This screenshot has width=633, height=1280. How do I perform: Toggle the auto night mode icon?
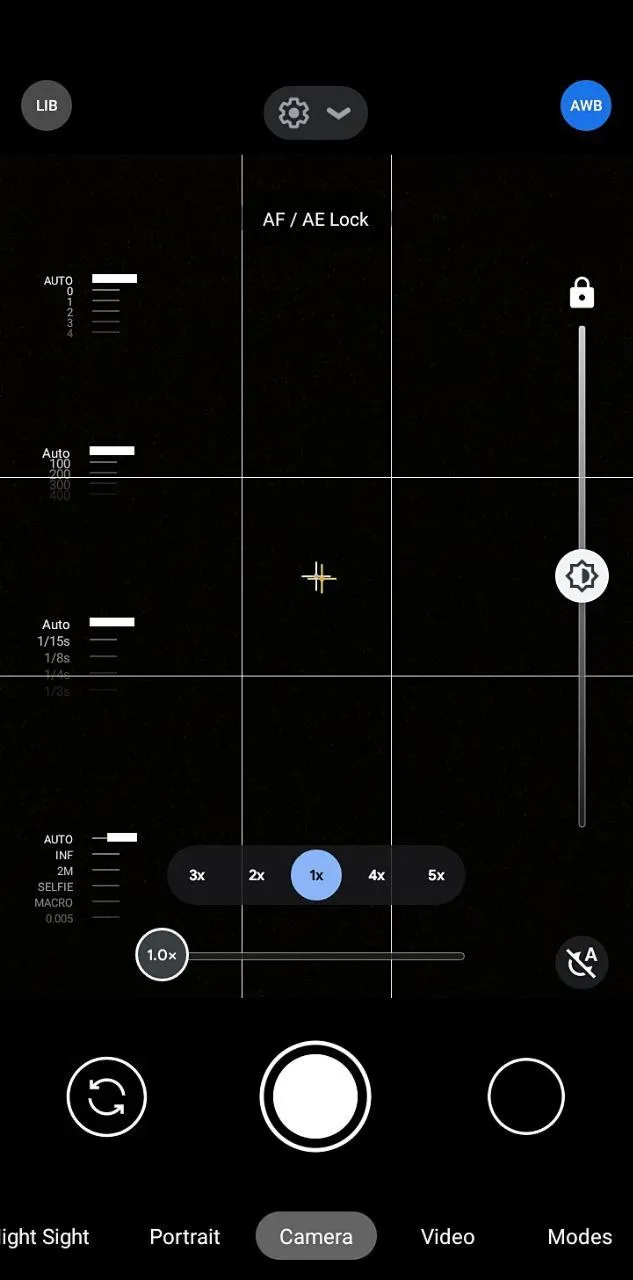coord(581,962)
